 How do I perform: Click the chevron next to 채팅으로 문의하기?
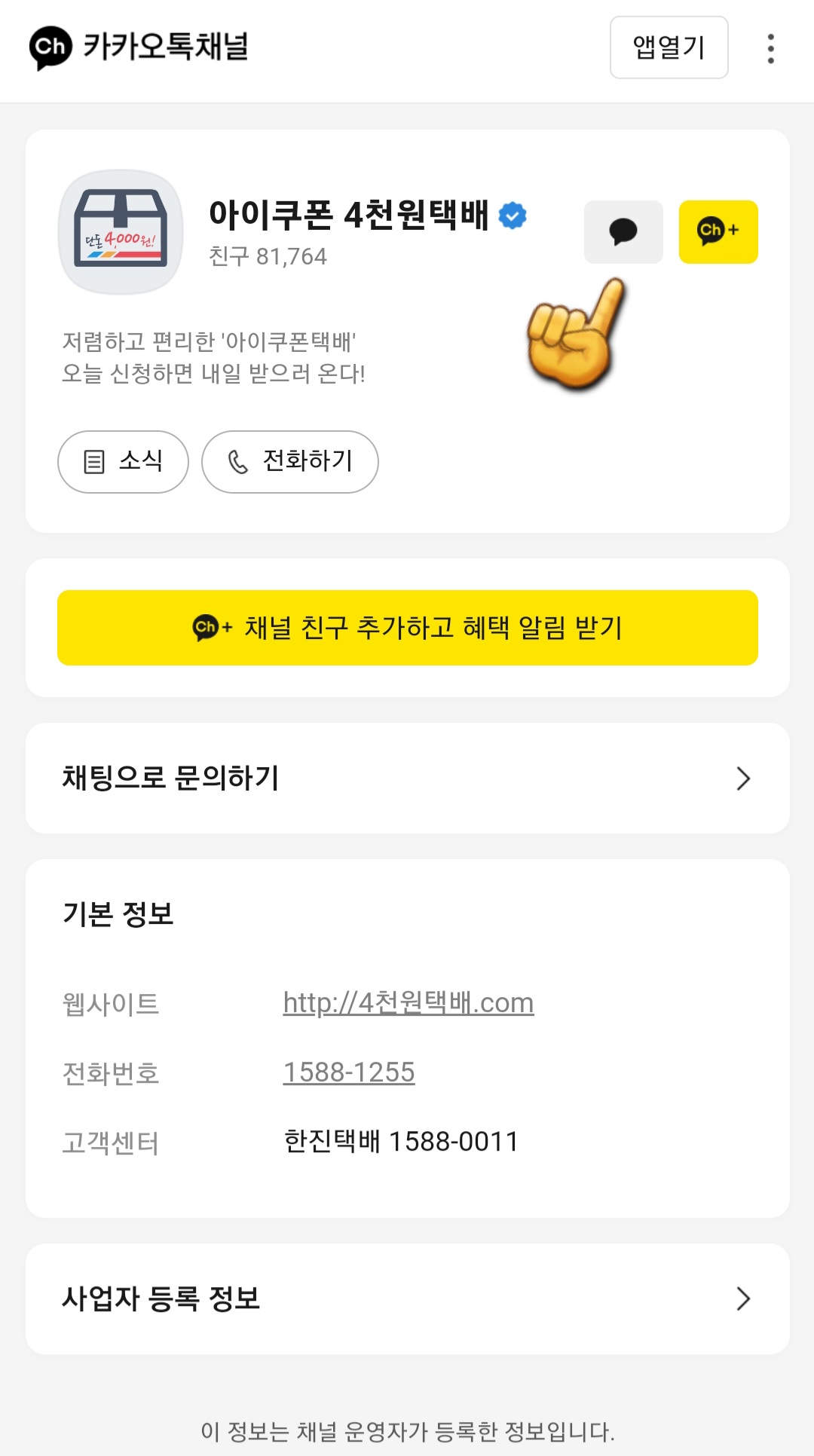pyautogui.click(x=745, y=779)
